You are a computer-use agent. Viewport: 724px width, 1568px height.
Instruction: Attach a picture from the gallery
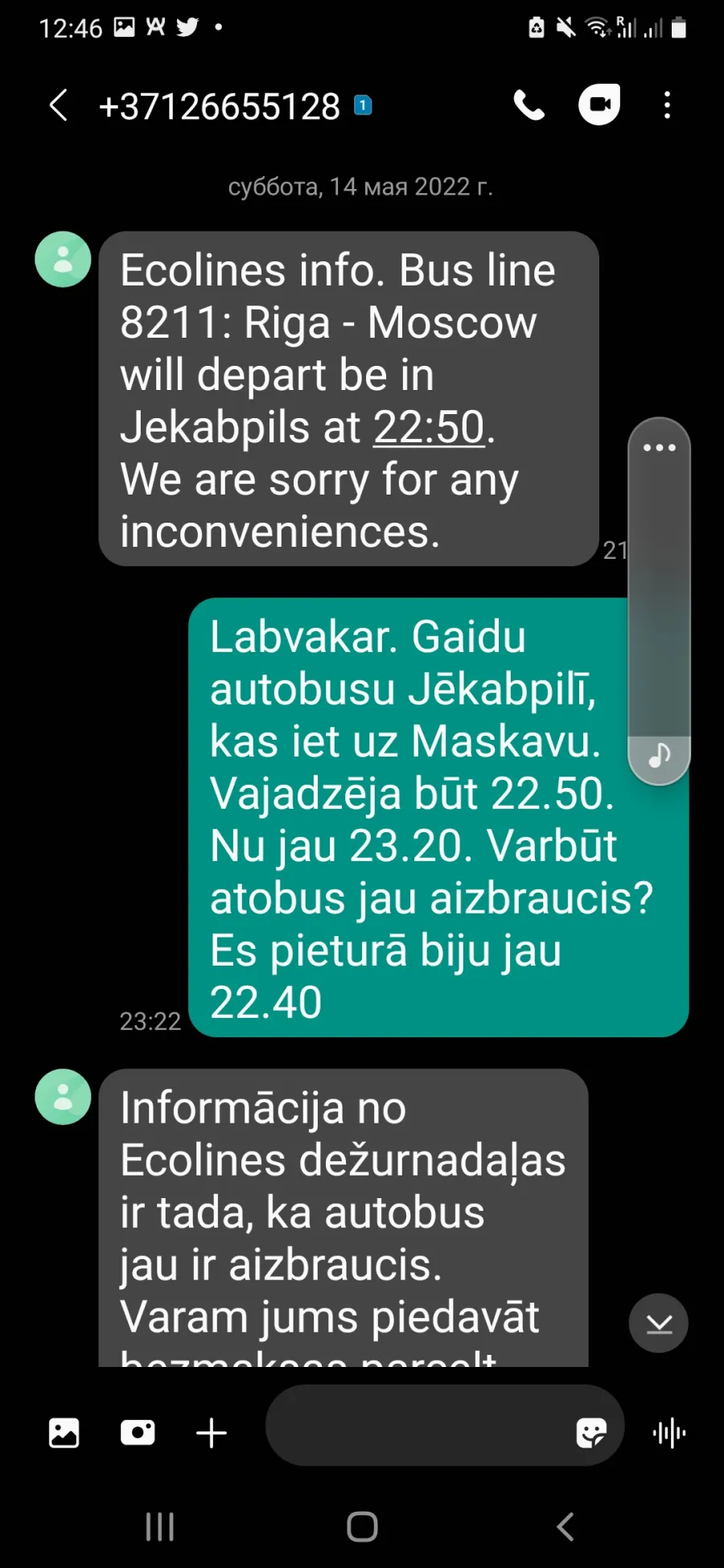64,1433
